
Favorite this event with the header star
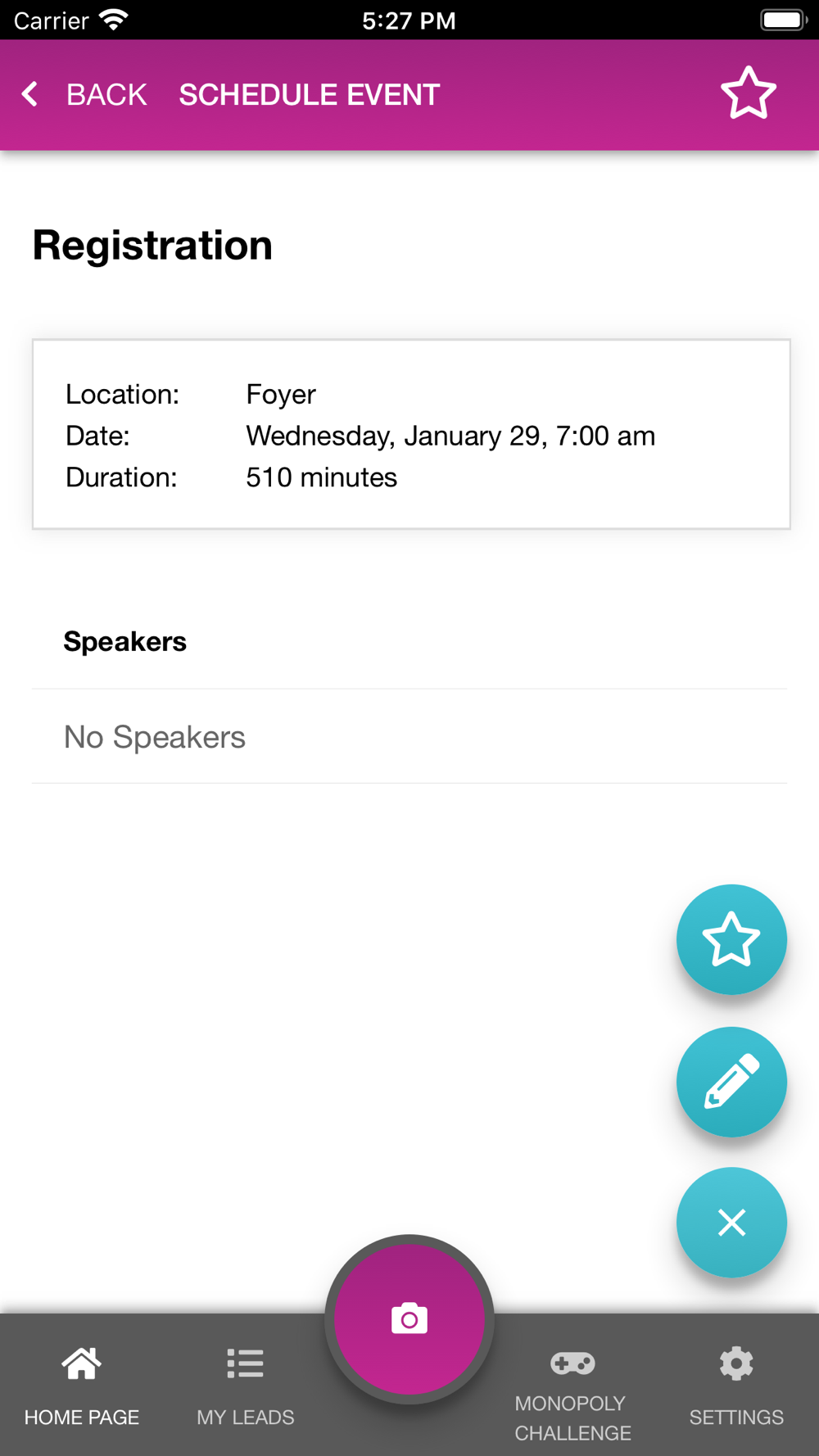[749, 93]
